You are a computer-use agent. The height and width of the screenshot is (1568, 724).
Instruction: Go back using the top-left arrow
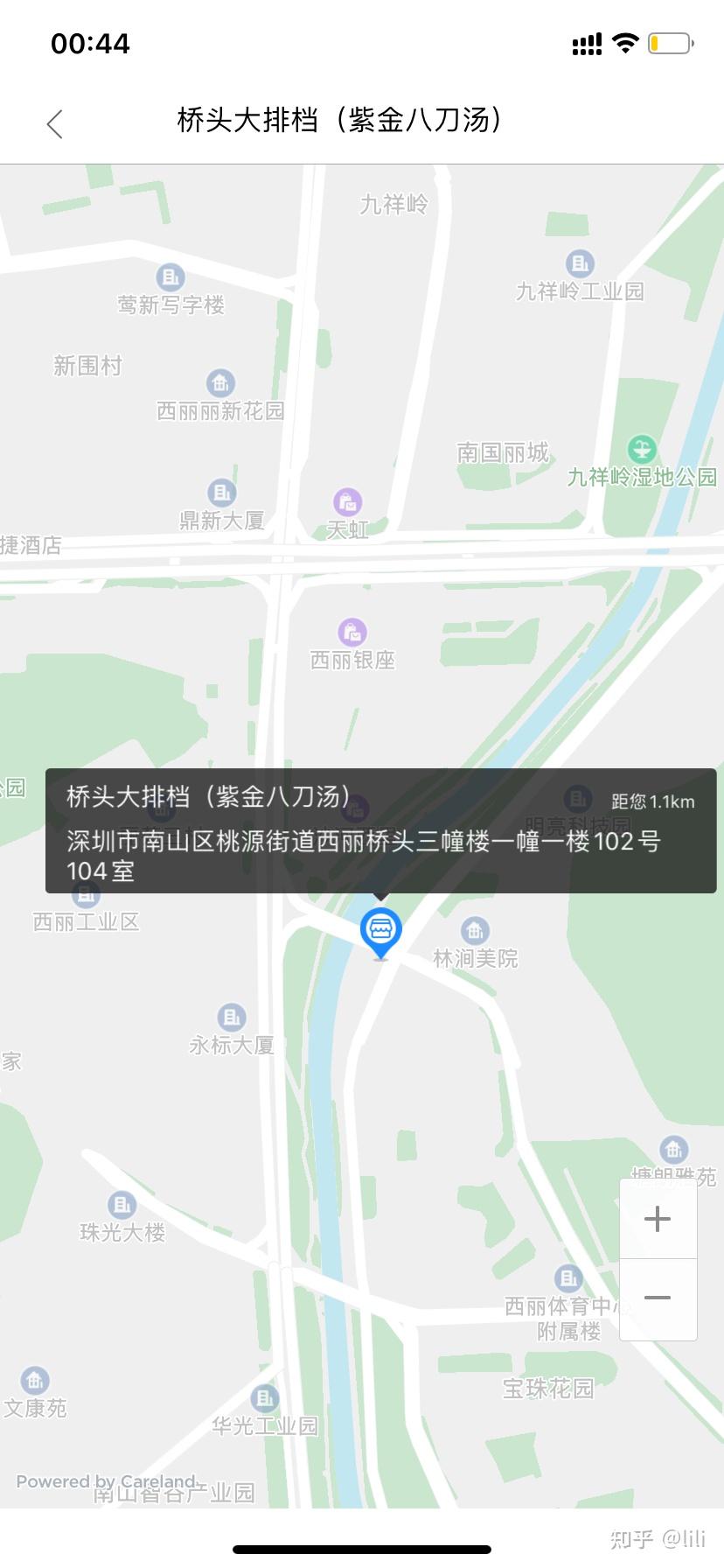pyautogui.click(x=55, y=123)
